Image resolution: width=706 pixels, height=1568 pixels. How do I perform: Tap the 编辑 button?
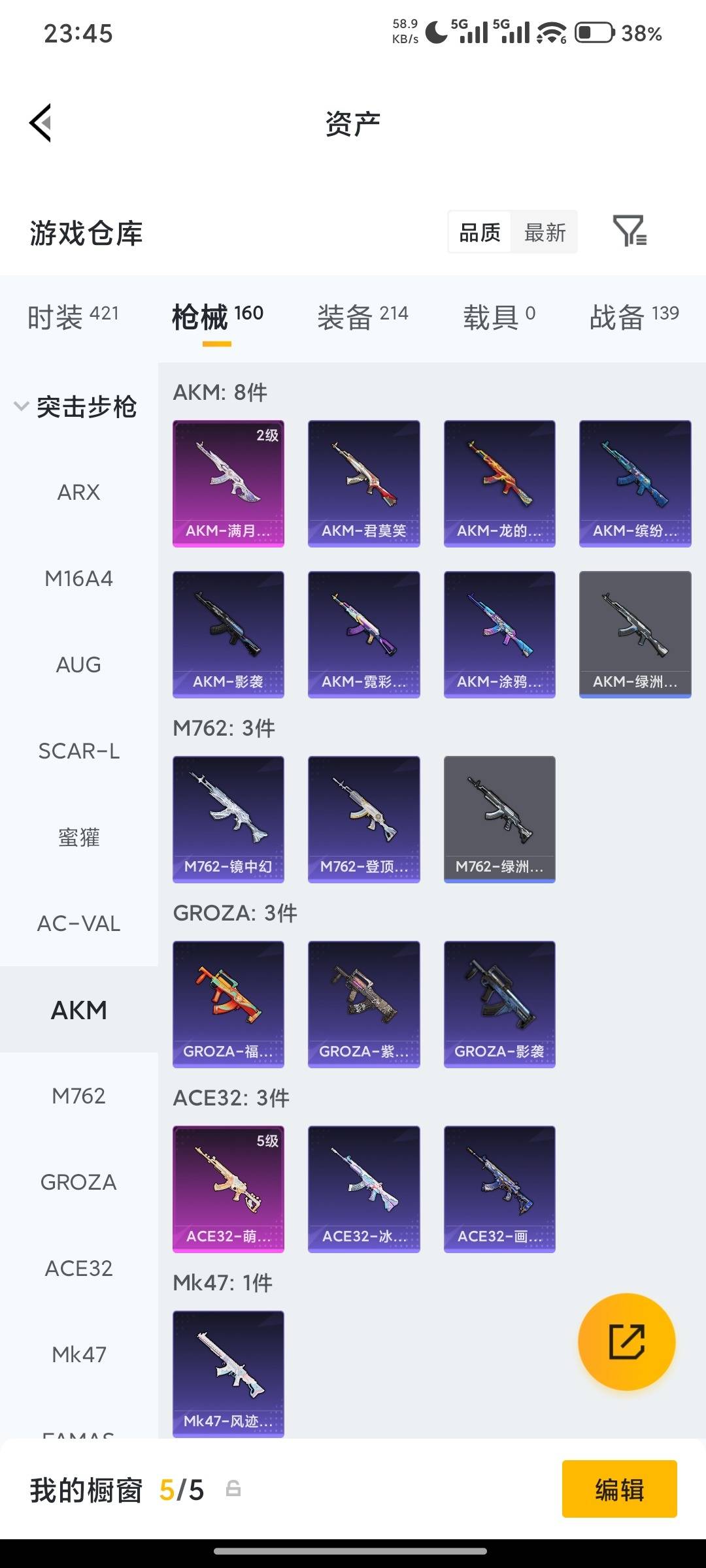619,1490
